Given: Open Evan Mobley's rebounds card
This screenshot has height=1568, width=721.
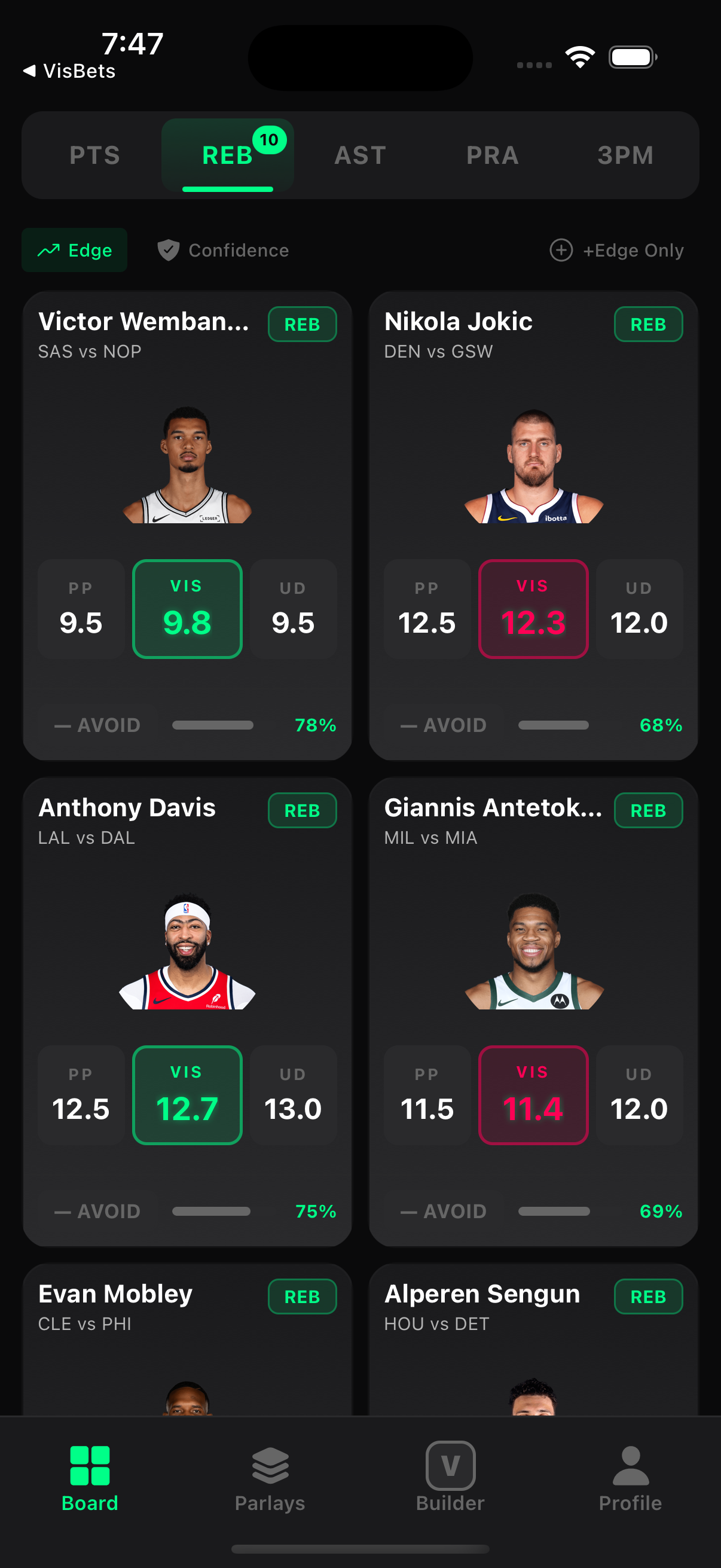Looking at the screenshot, I should (187, 1339).
